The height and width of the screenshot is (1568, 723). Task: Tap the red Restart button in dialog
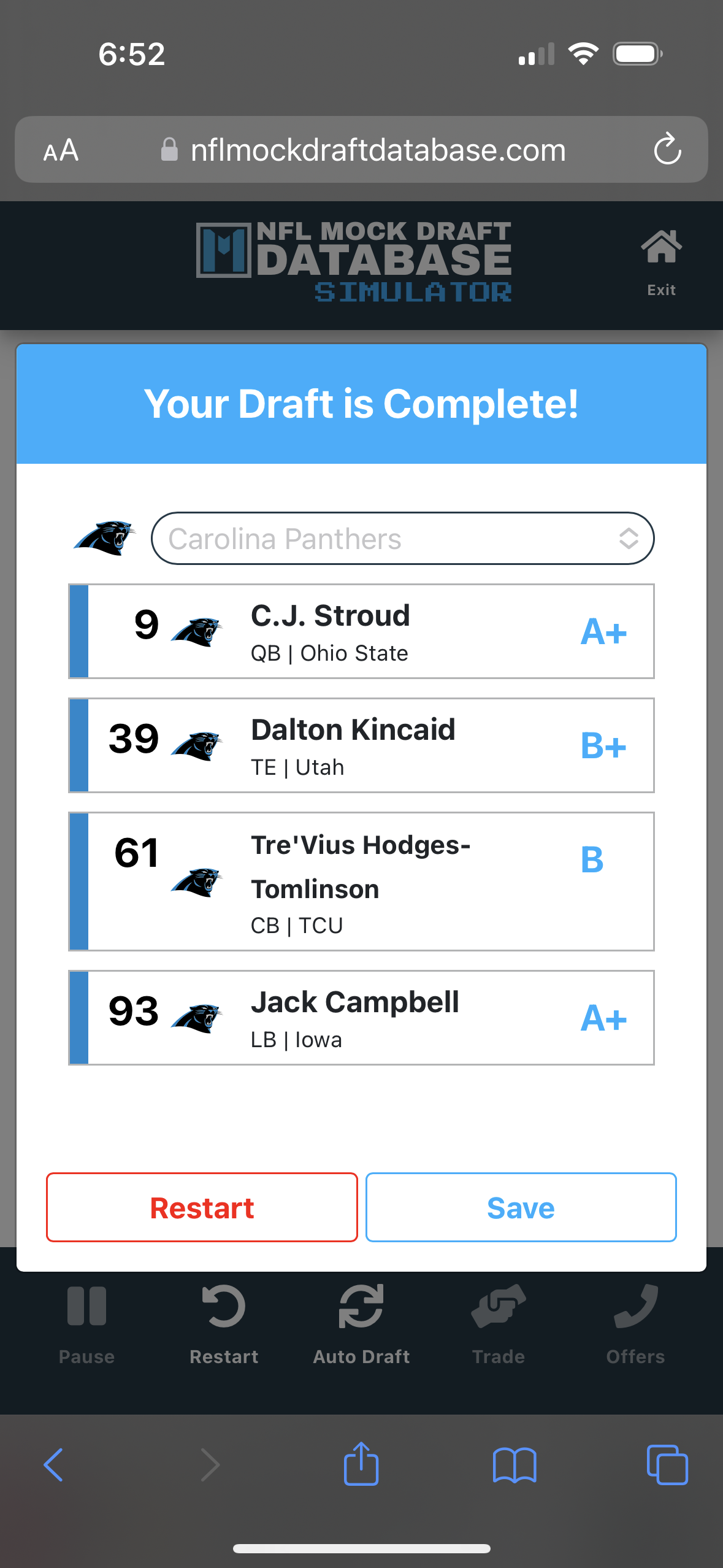(202, 1207)
